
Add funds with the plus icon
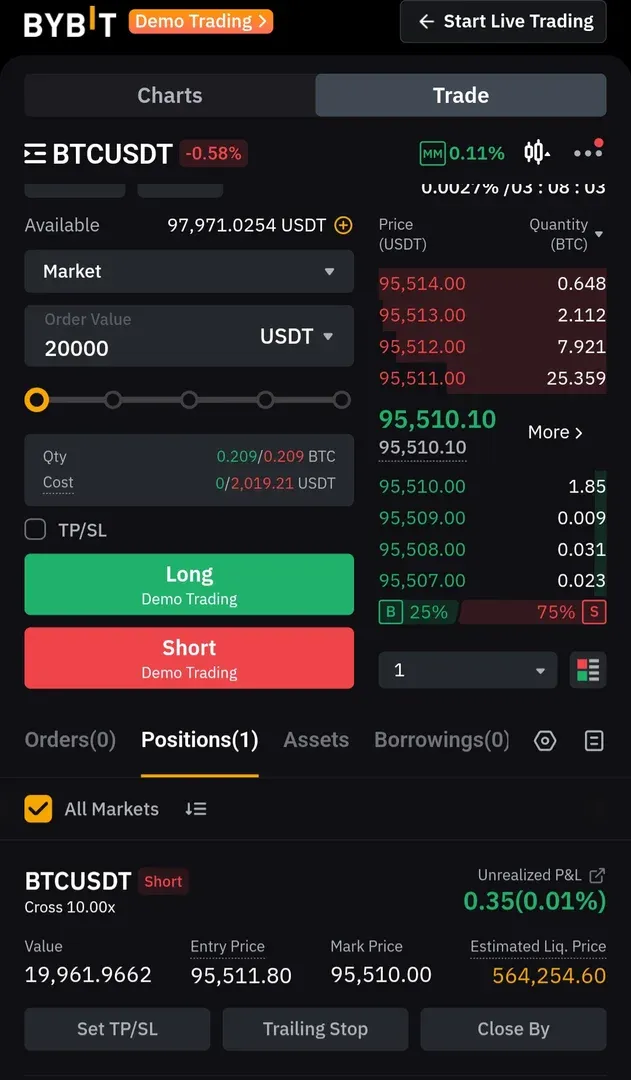point(343,225)
